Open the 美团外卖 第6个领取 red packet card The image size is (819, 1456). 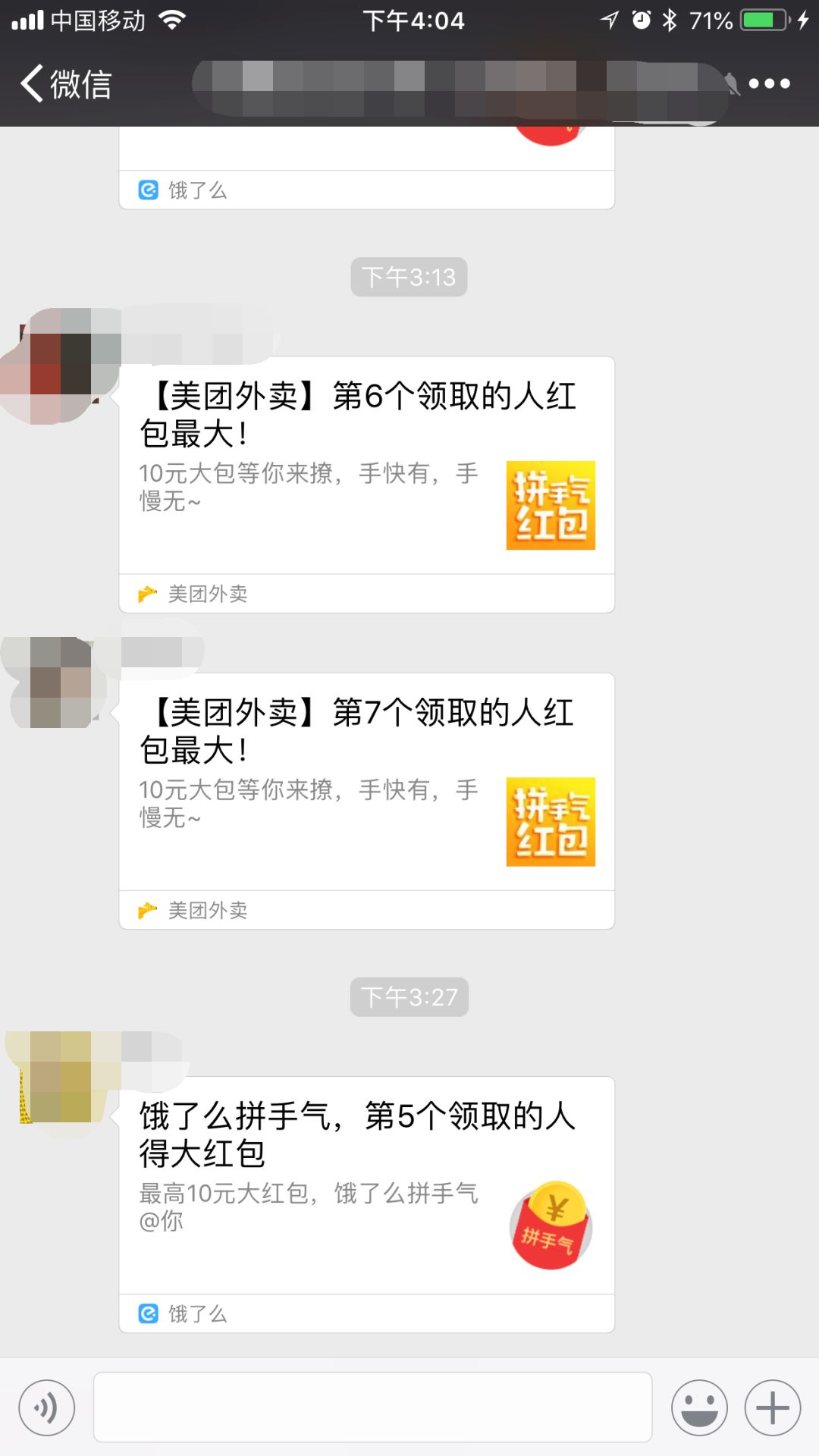pos(366,470)
